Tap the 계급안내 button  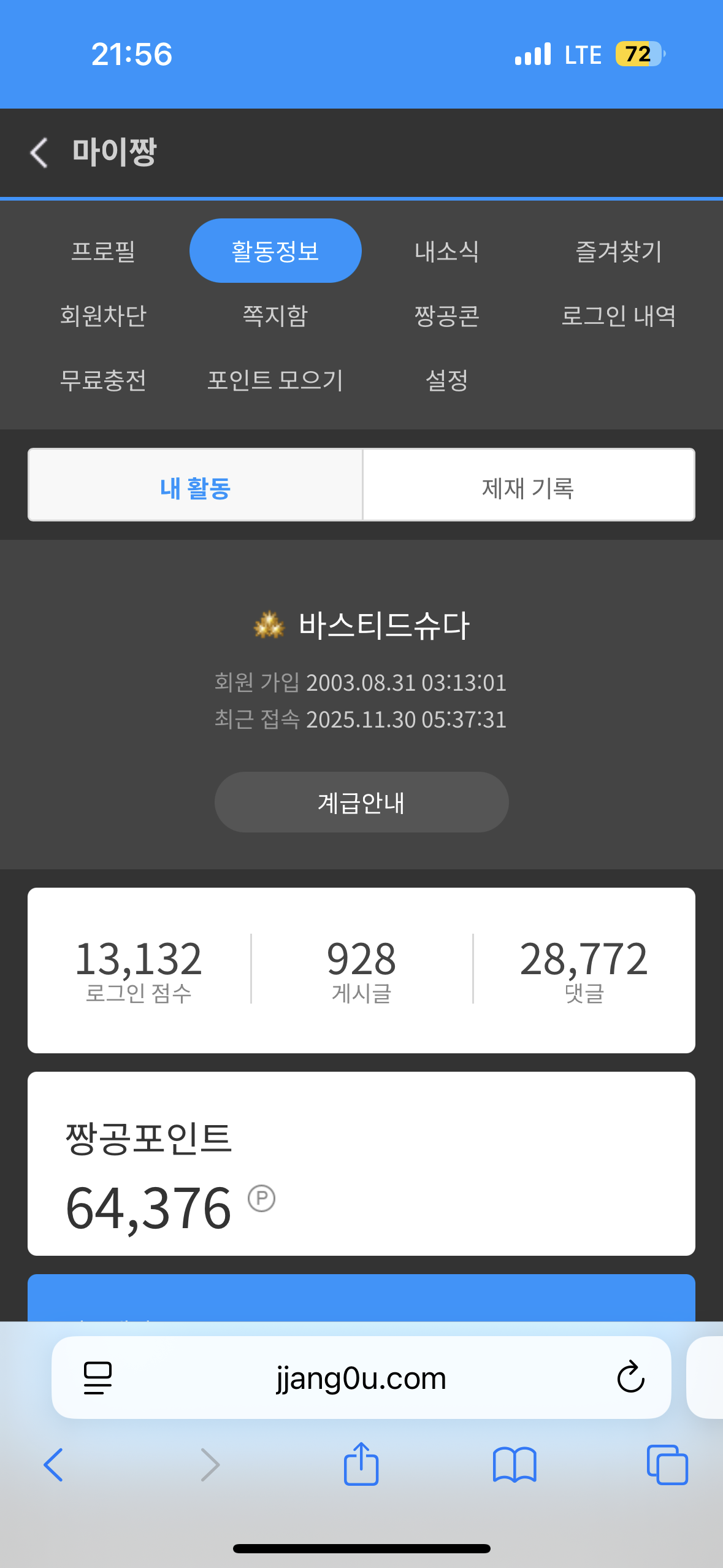(361, 802)
